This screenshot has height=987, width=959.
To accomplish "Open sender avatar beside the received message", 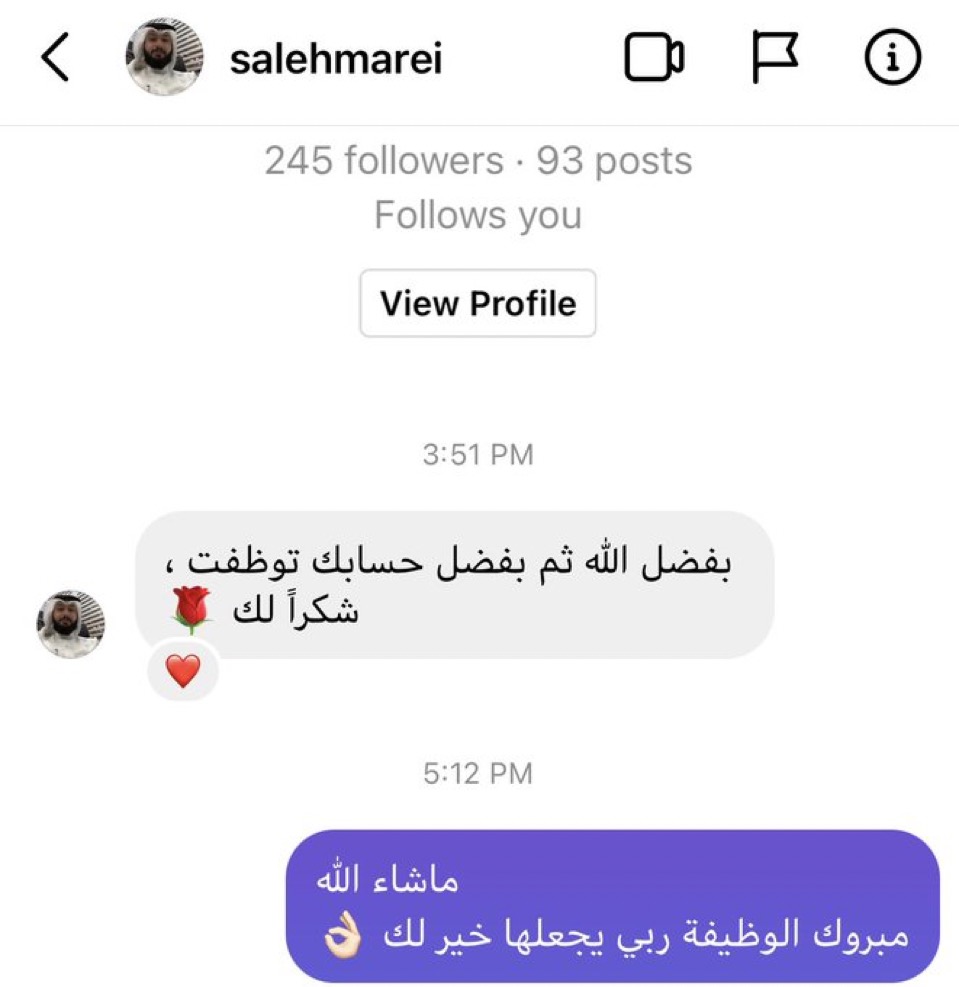I will pos(71,624).
